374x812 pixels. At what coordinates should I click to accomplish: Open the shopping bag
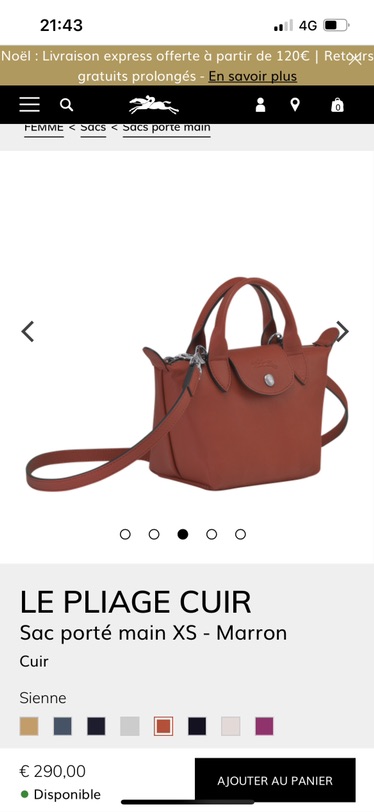pyautogui.click(x=337, y=105)
